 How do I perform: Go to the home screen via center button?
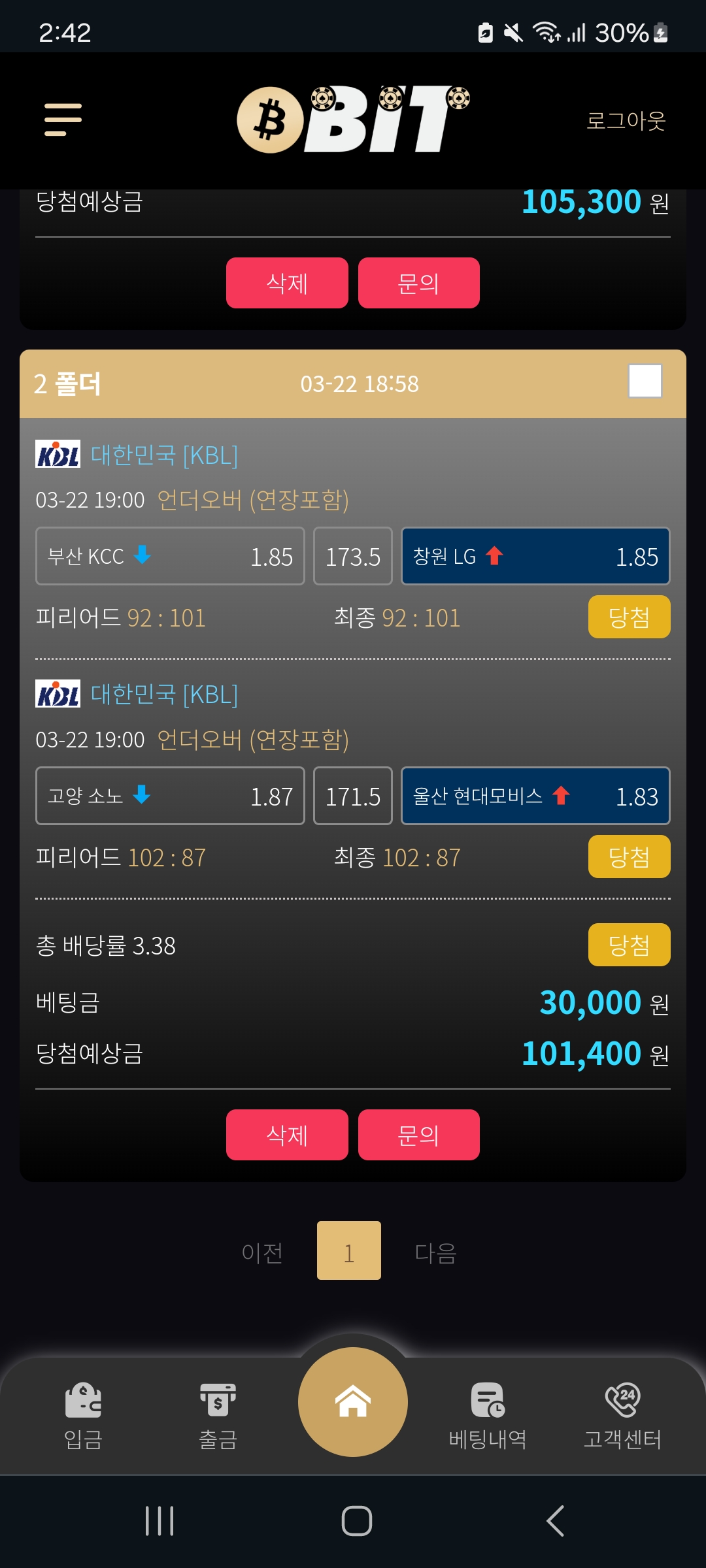click(353, 1402)
